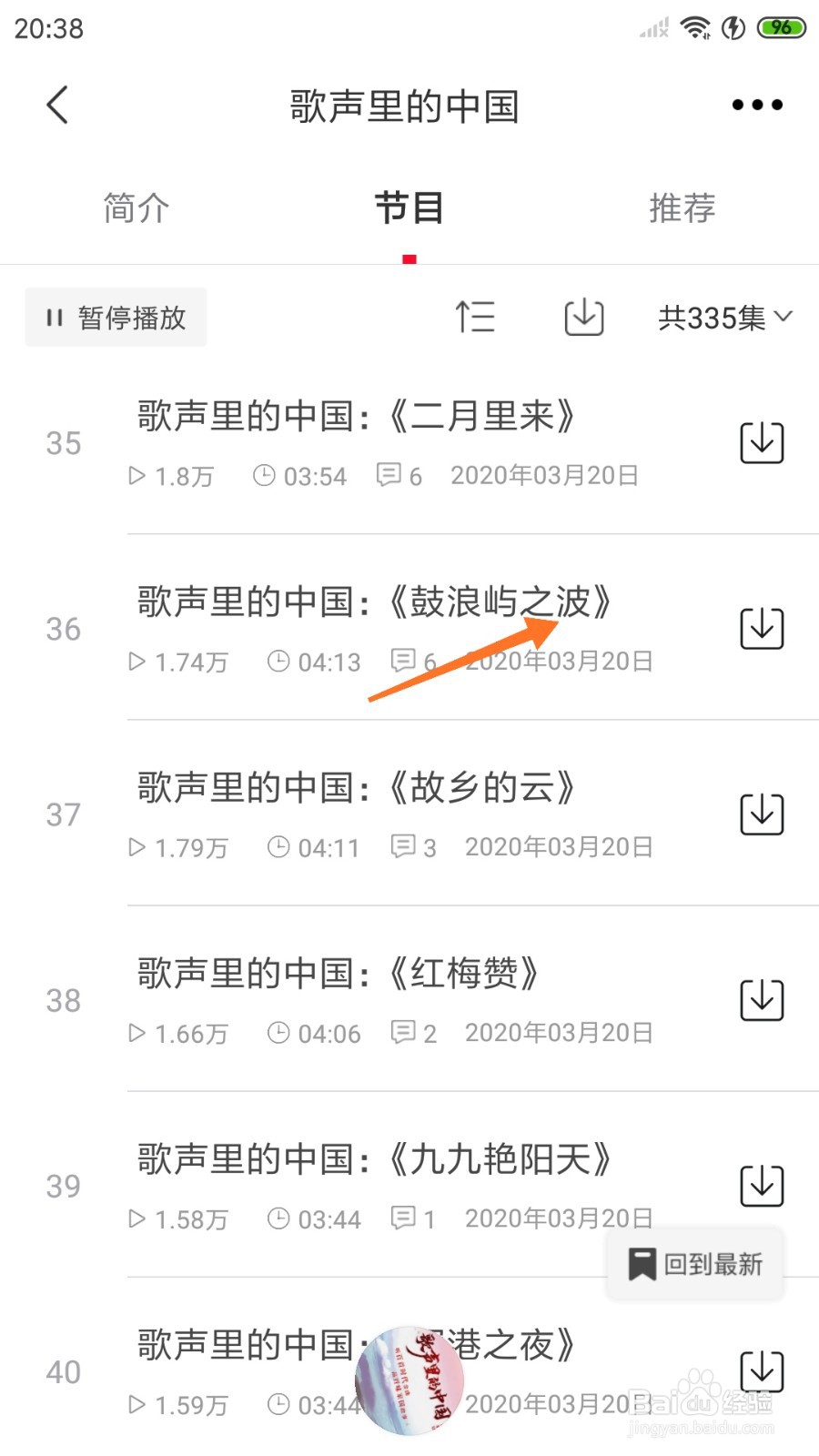Image resolution: width=819 pixels, height=1456 pixels.
Task: Open the three-dot more options menu
Action: coord(756,104)
